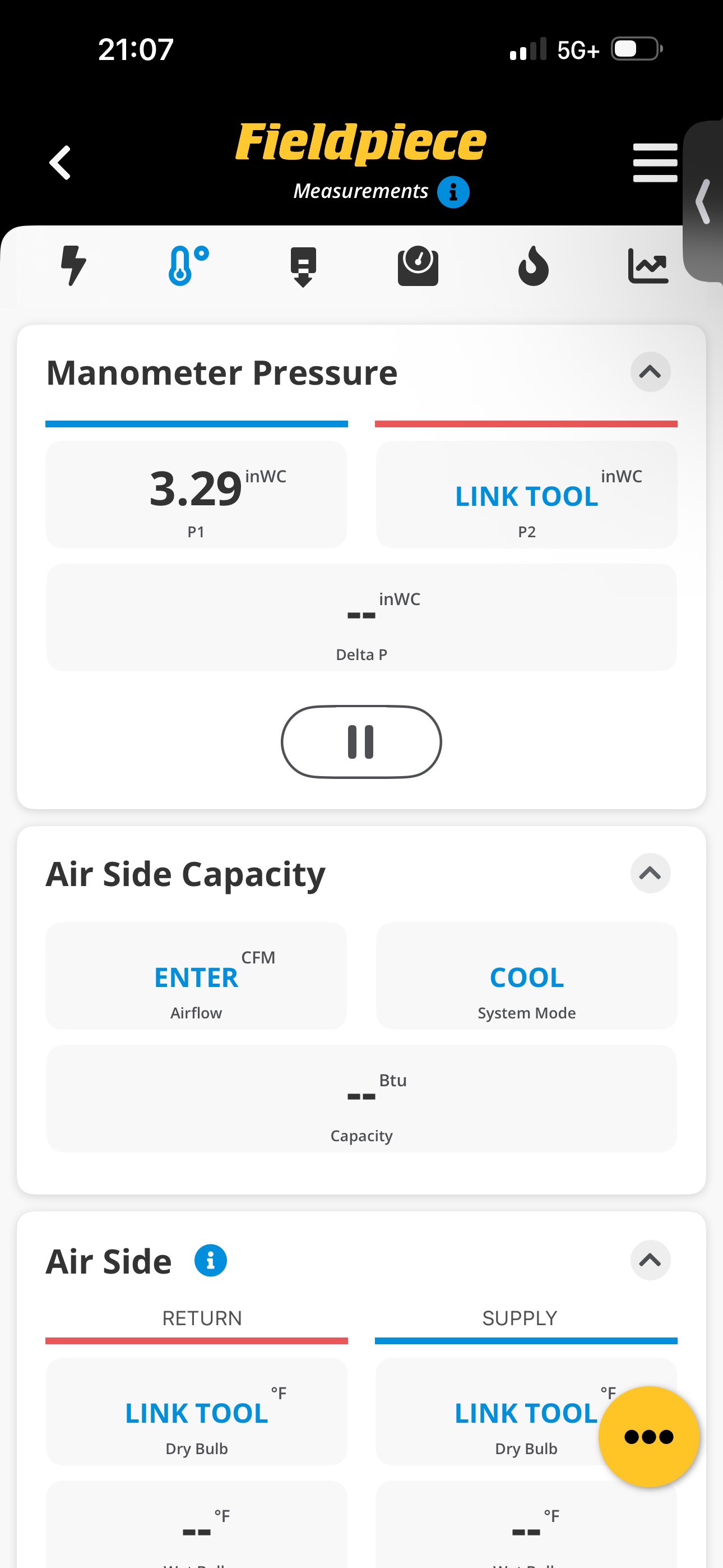The height and width of the screenshot is (1568, 723).
Task: Open the yellow more options button
Action: click(x=648, y=1437)
